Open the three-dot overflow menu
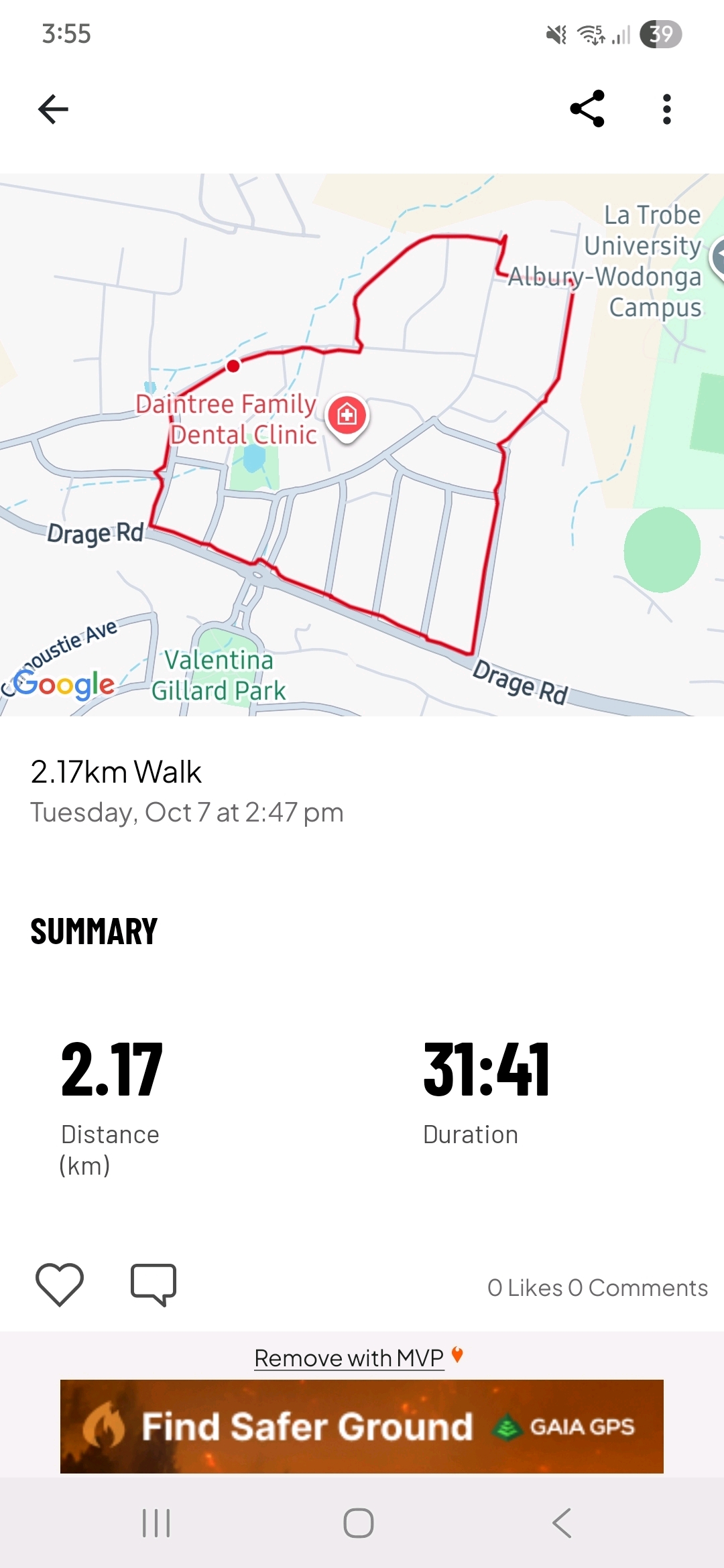The image size is (724, 1568). 666,109
